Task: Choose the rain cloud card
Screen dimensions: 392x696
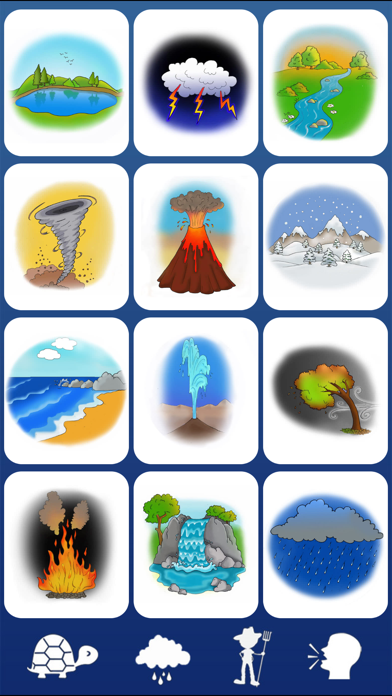Action: (325, 545)
